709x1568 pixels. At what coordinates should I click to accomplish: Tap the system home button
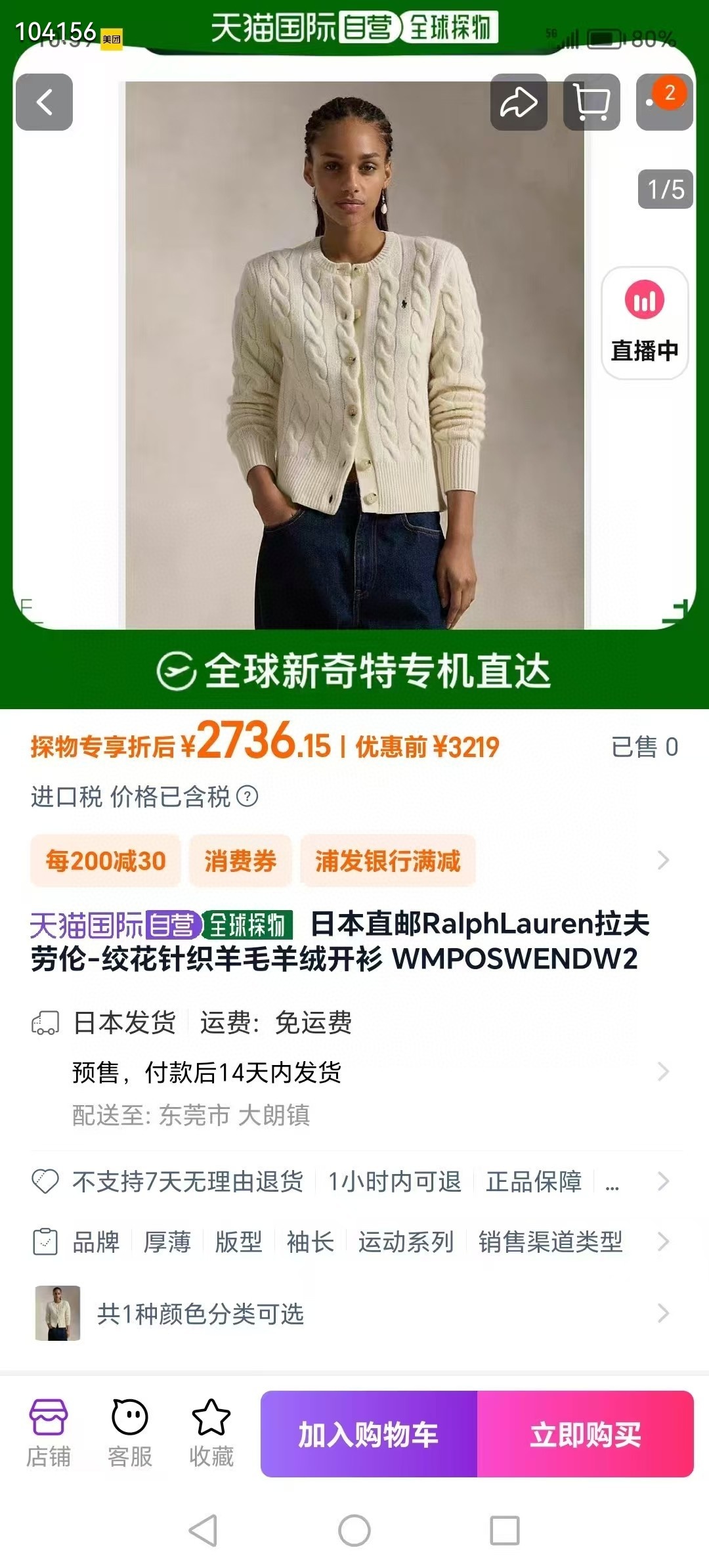tap(354, 1531)
